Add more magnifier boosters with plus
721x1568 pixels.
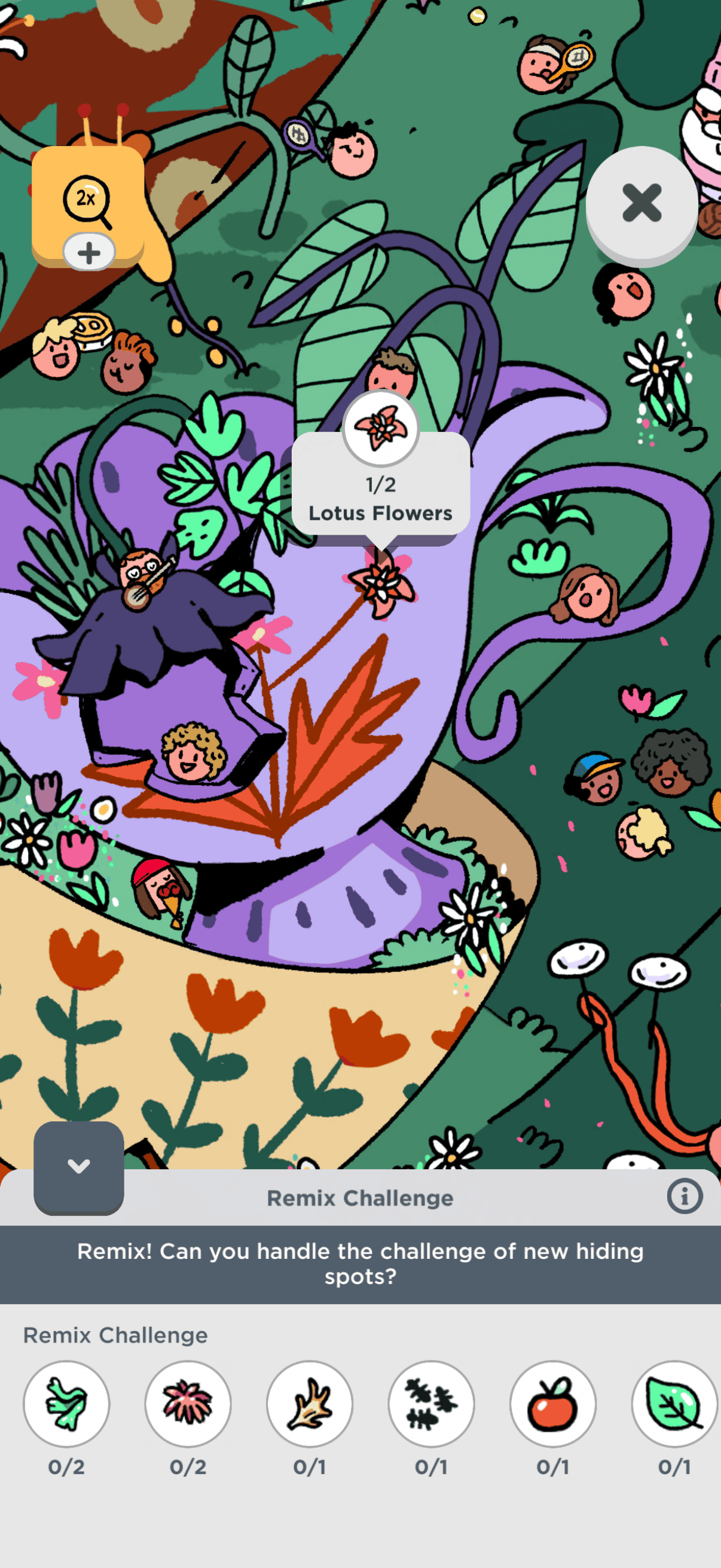point(89,252)
